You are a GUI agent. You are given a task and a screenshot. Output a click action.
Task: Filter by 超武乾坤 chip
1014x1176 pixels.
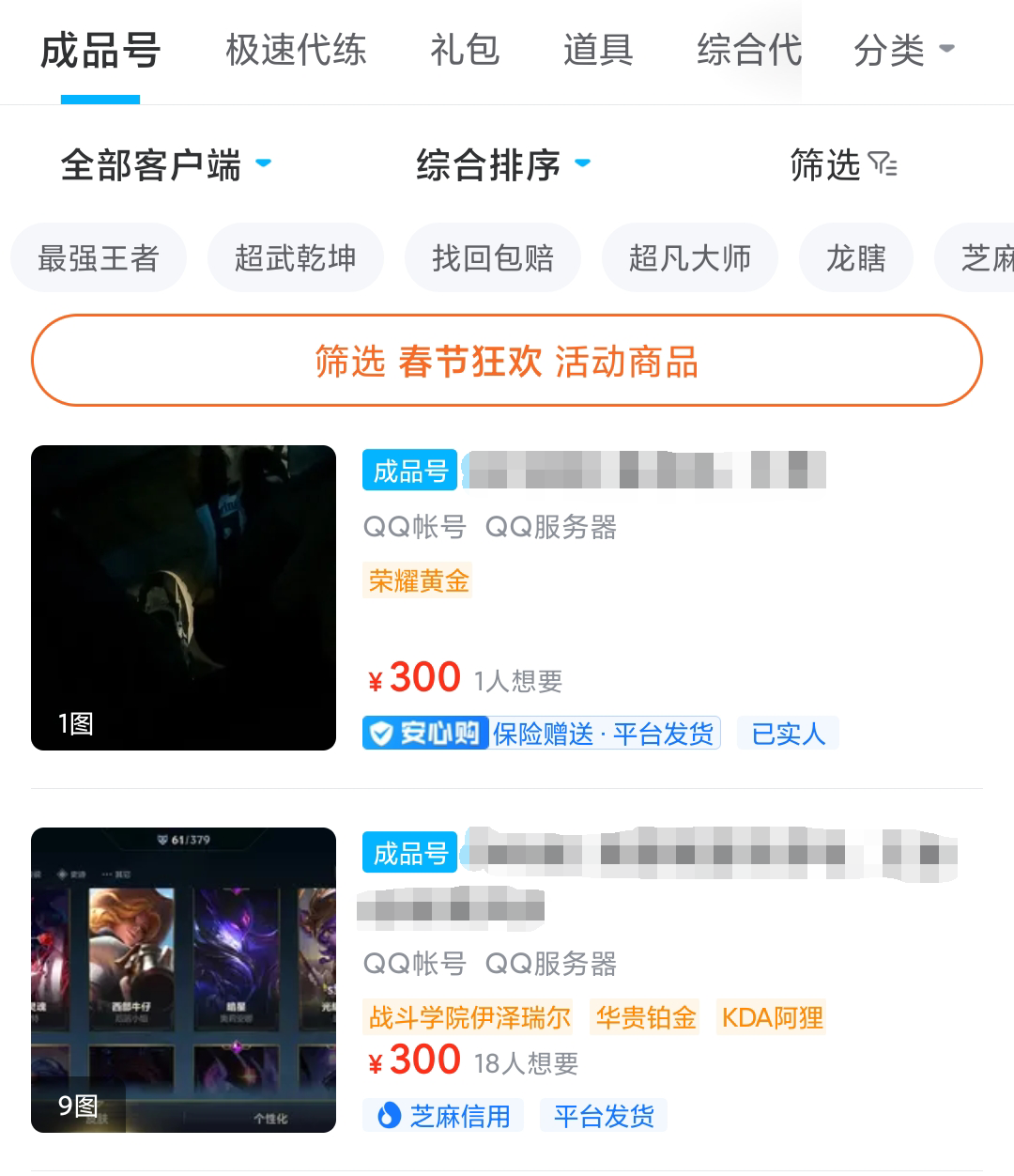pyautogui.click(x=296, y=257)
